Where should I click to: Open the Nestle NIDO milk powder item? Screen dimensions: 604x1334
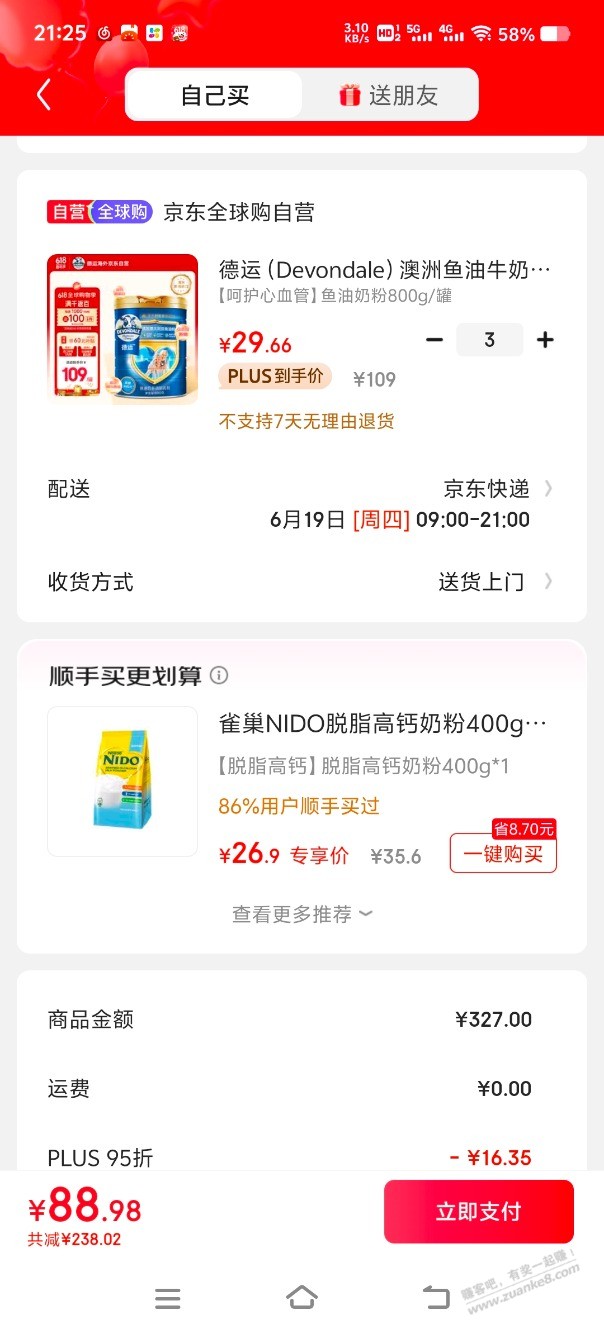pos(122,781)
